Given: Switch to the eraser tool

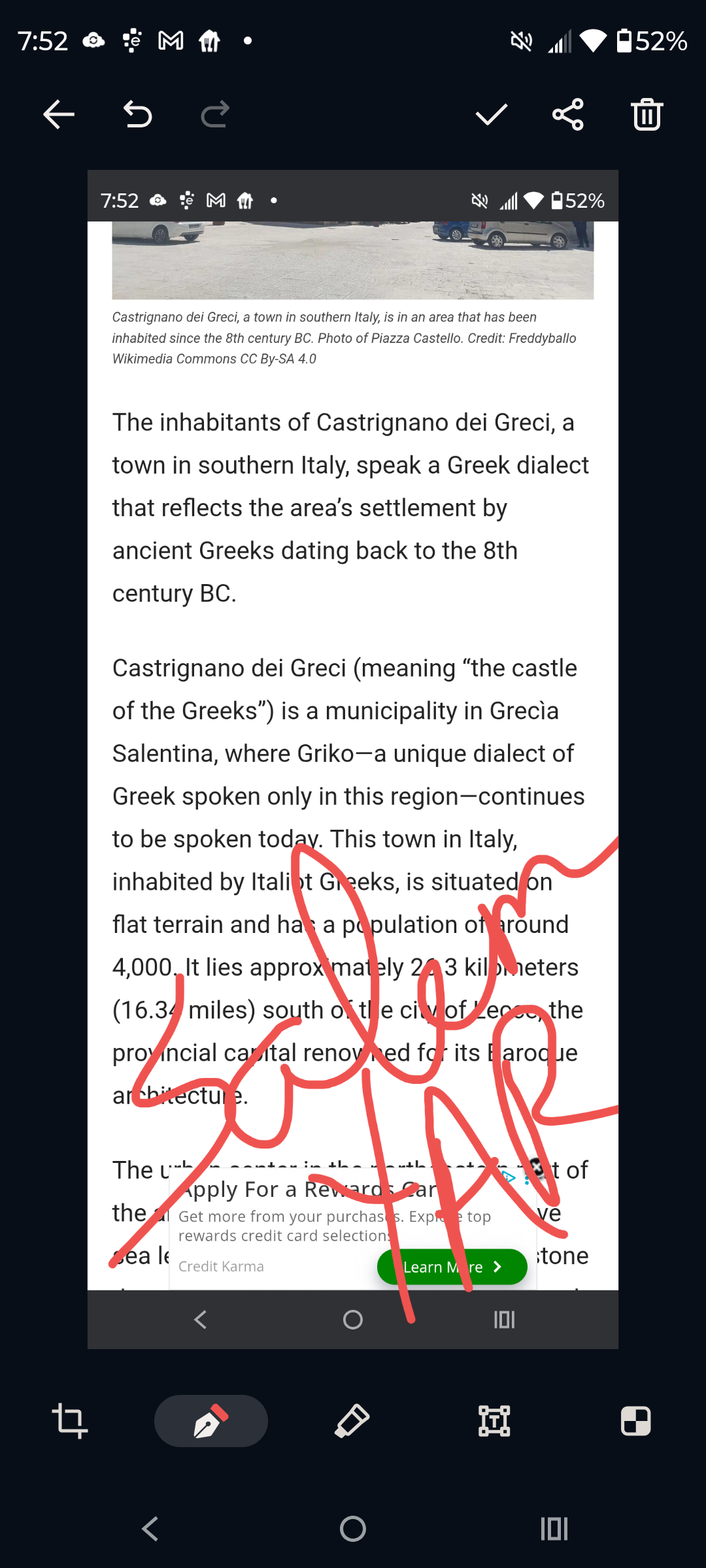Looking at the screenshot, I should pyautogui.click(x=352, y=1421).
